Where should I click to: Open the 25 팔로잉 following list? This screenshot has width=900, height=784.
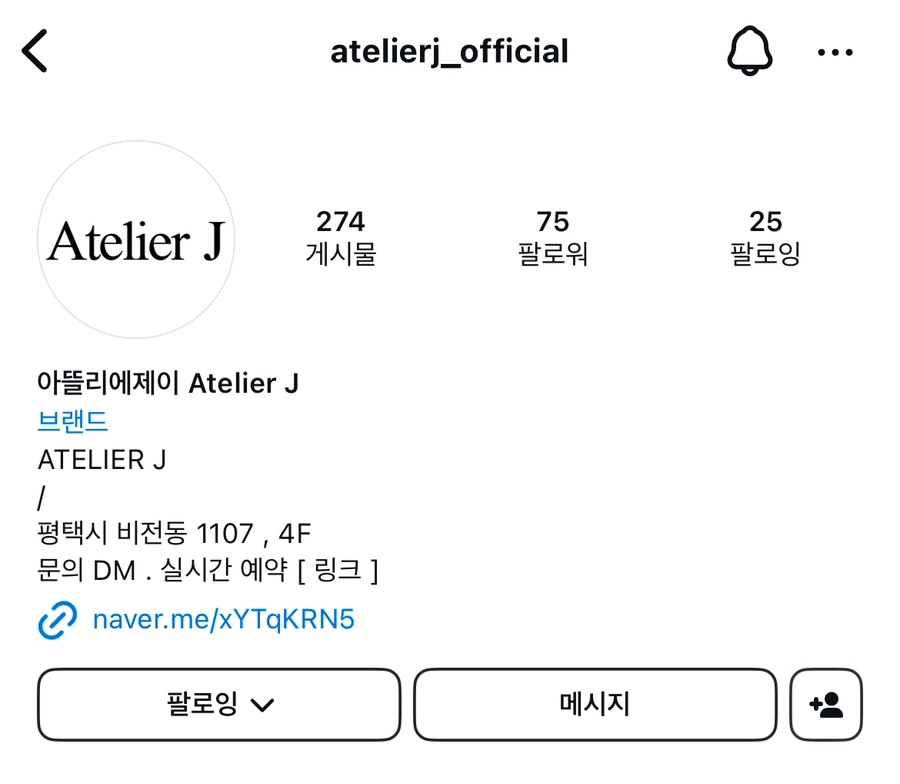765,238
